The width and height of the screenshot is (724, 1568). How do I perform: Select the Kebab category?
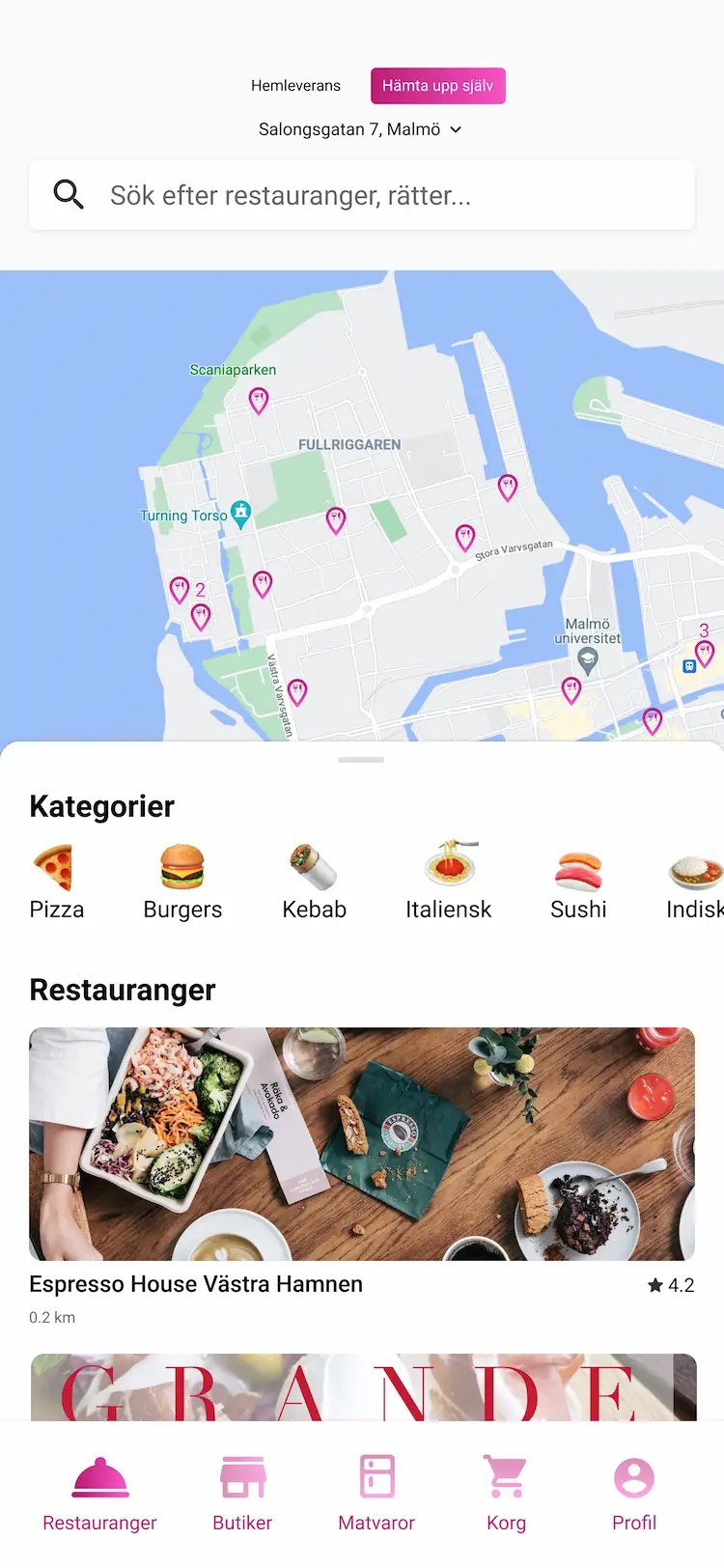(x=314, y=882)
